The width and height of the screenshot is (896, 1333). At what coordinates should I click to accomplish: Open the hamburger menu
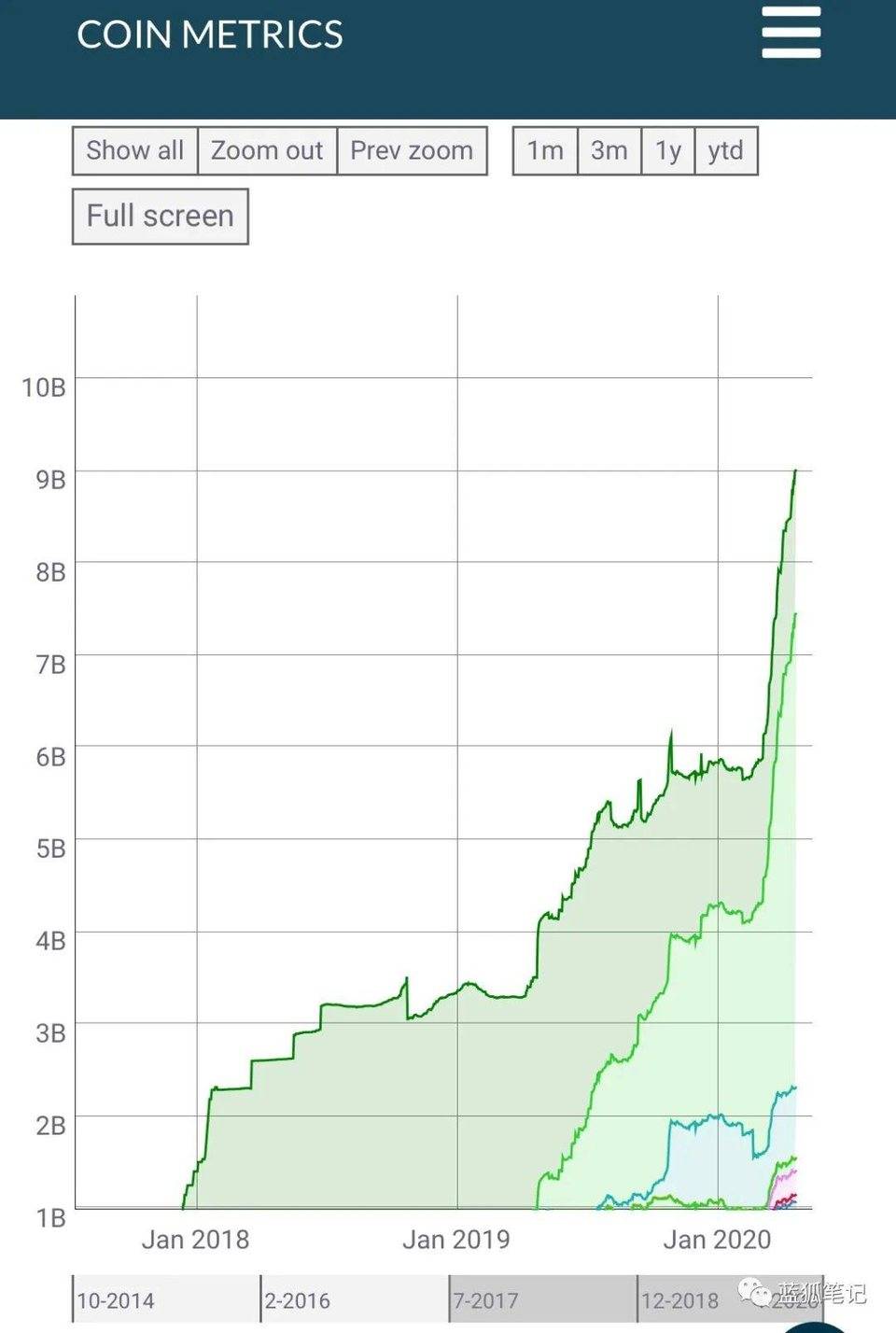(x=791, y=33)
